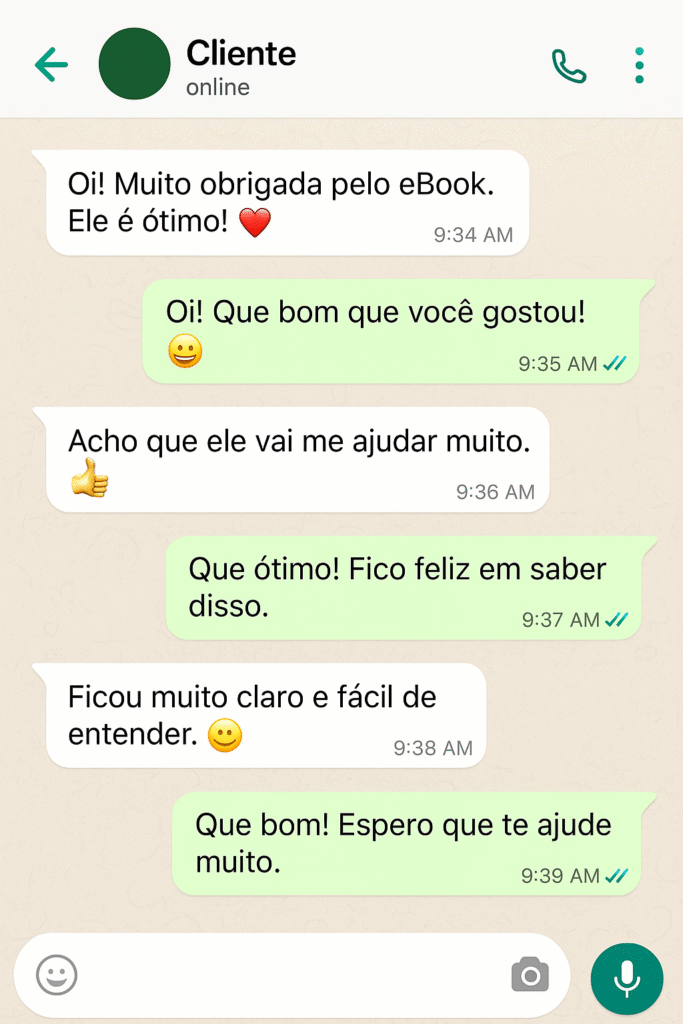683x1024 pixels.
Task: Go back to the chat list
Action: click(51, 66)
